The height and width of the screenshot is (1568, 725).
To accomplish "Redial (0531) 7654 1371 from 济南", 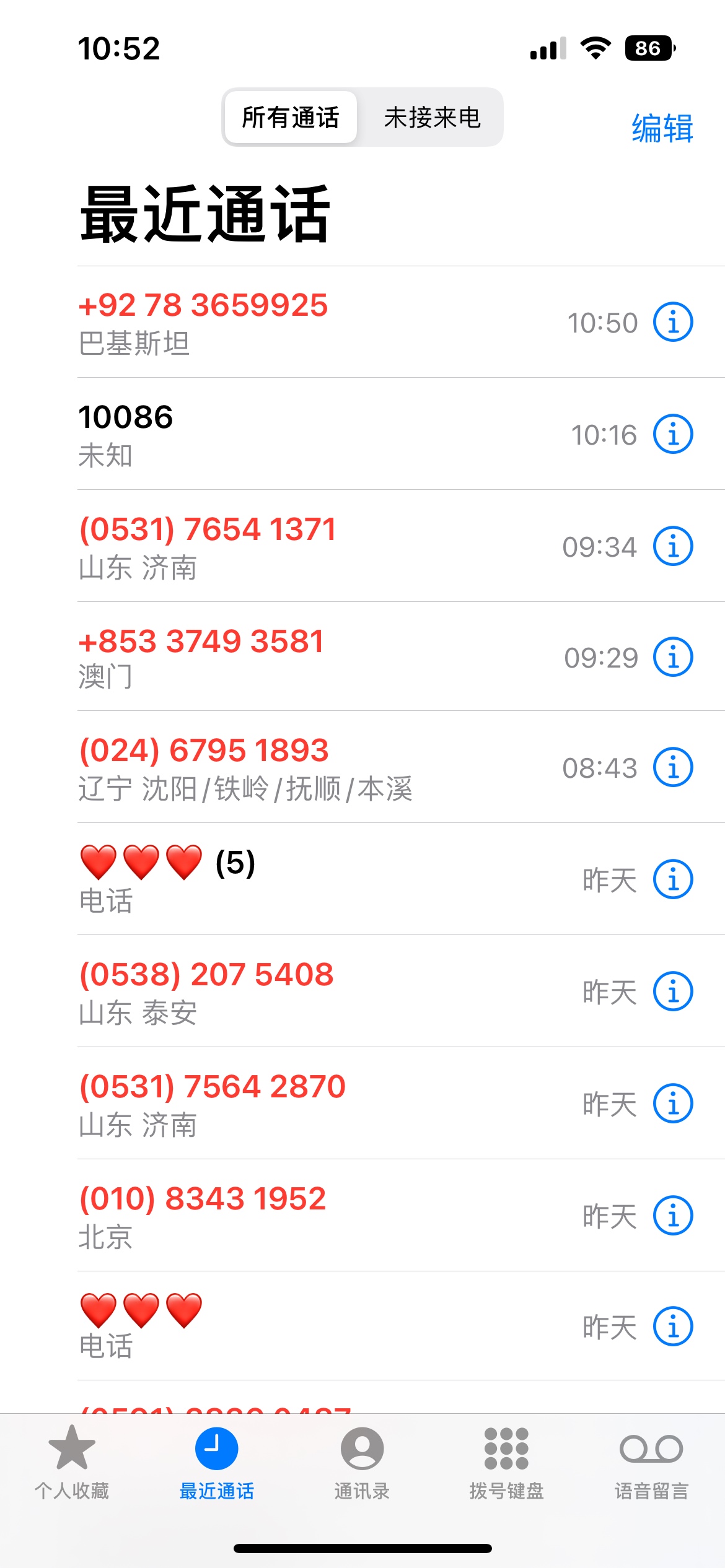I will point(248,546).
